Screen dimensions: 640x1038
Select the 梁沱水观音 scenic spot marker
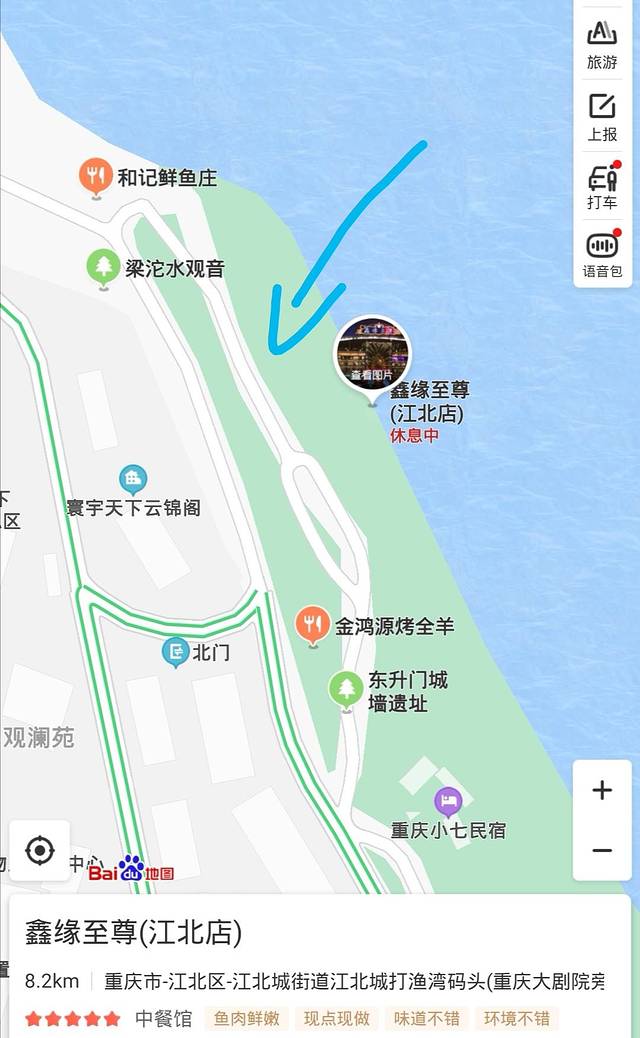[103, 267]
